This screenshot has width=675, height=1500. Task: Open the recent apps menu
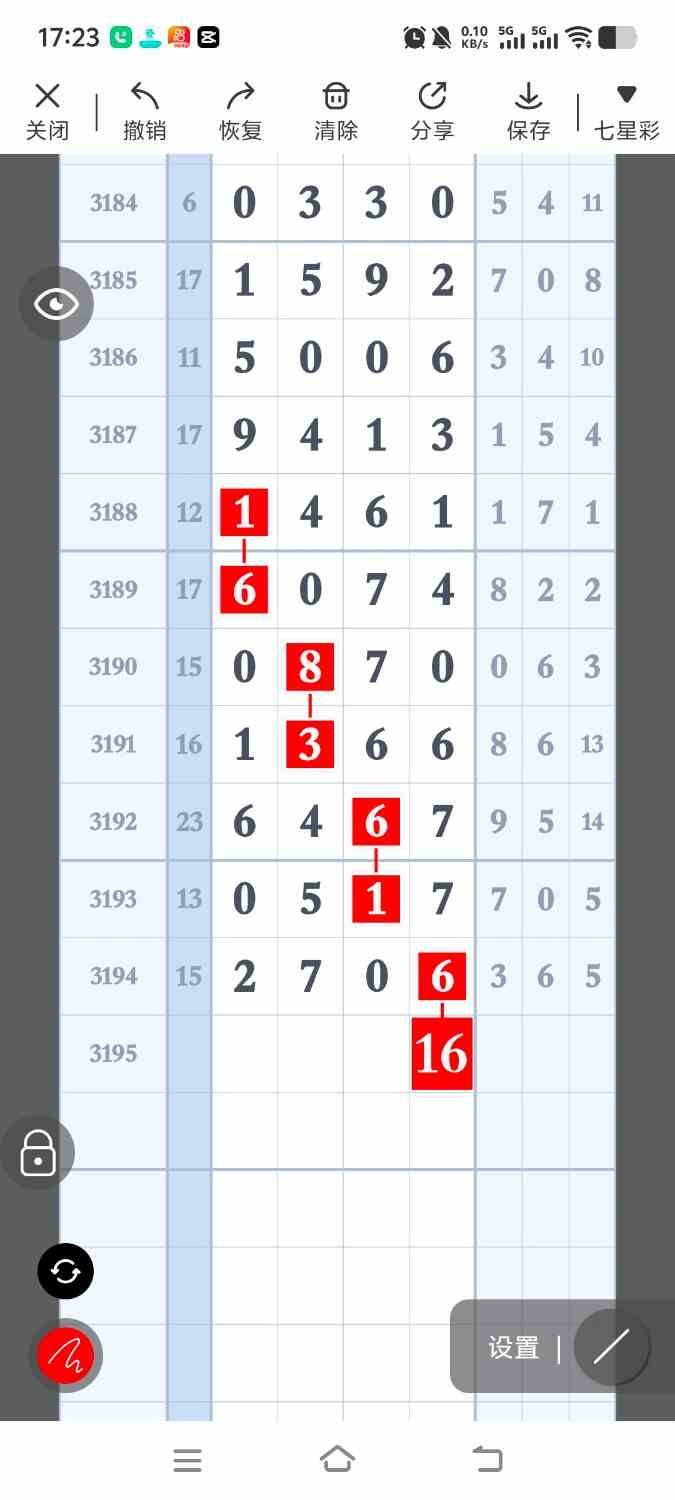(x=187, y=1461)
